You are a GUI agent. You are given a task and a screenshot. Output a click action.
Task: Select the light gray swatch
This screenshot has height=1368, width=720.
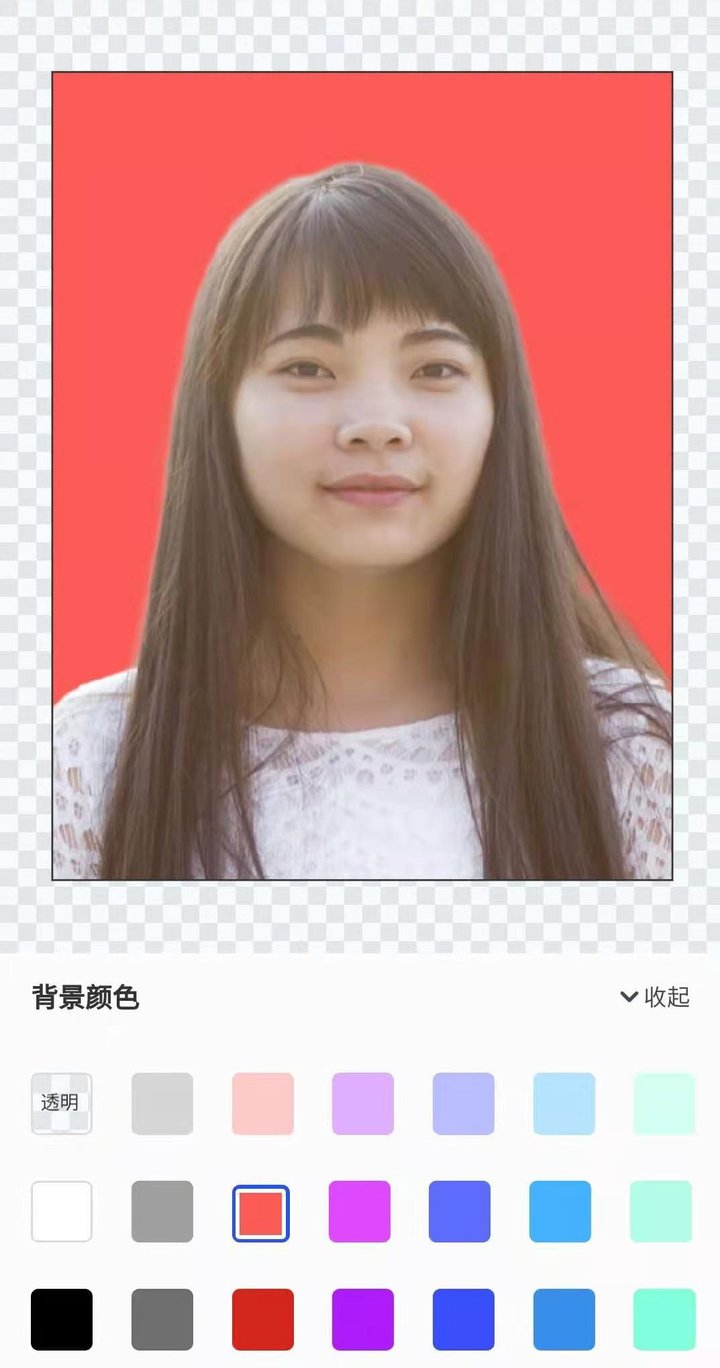pos(162,1103)
